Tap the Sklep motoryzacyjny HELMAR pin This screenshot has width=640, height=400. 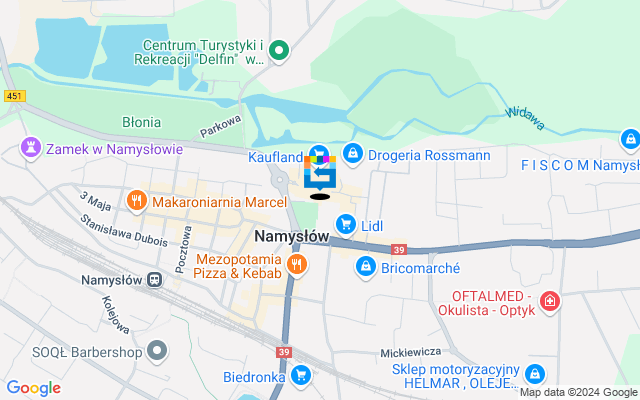tap(538, 374)
